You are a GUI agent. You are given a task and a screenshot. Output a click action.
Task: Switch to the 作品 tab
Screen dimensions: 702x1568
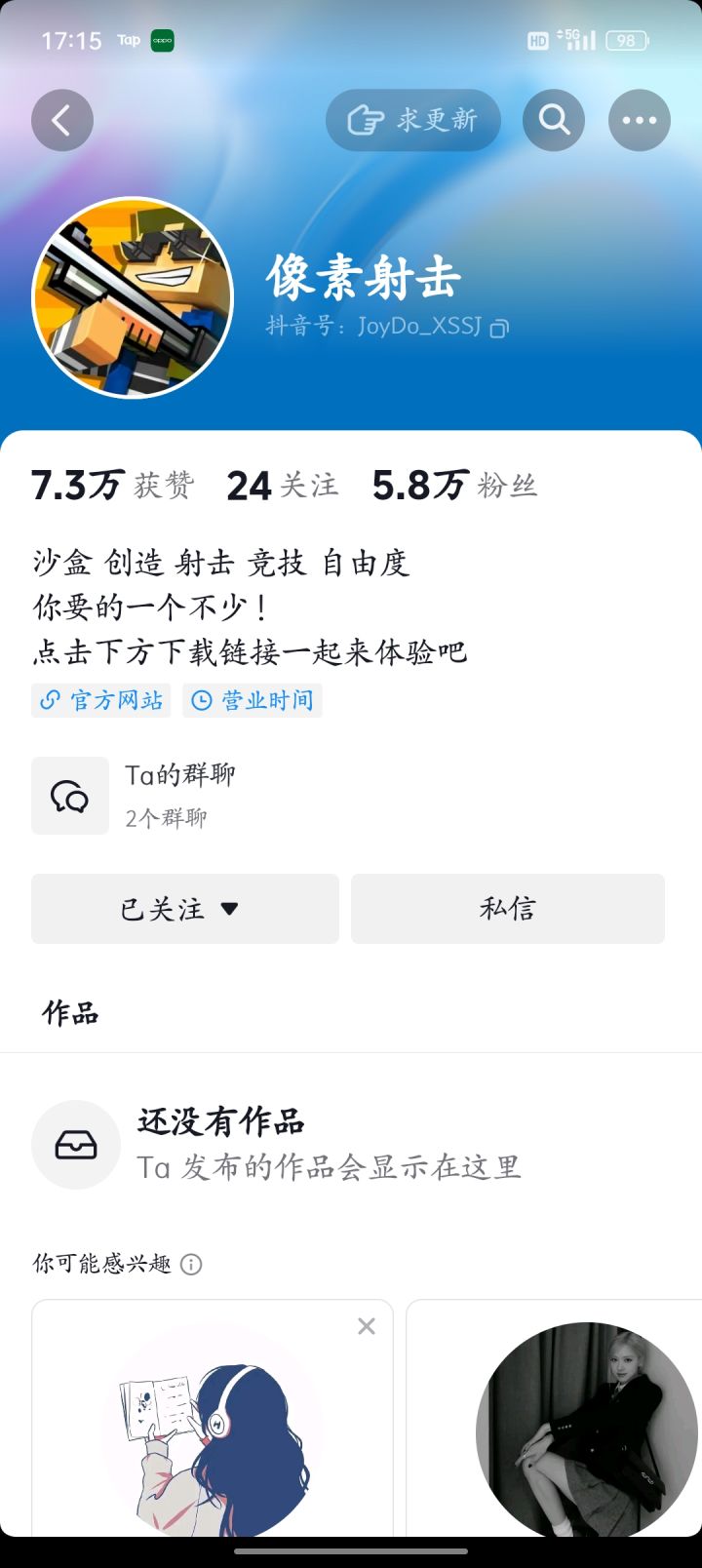click(70, 1012)
